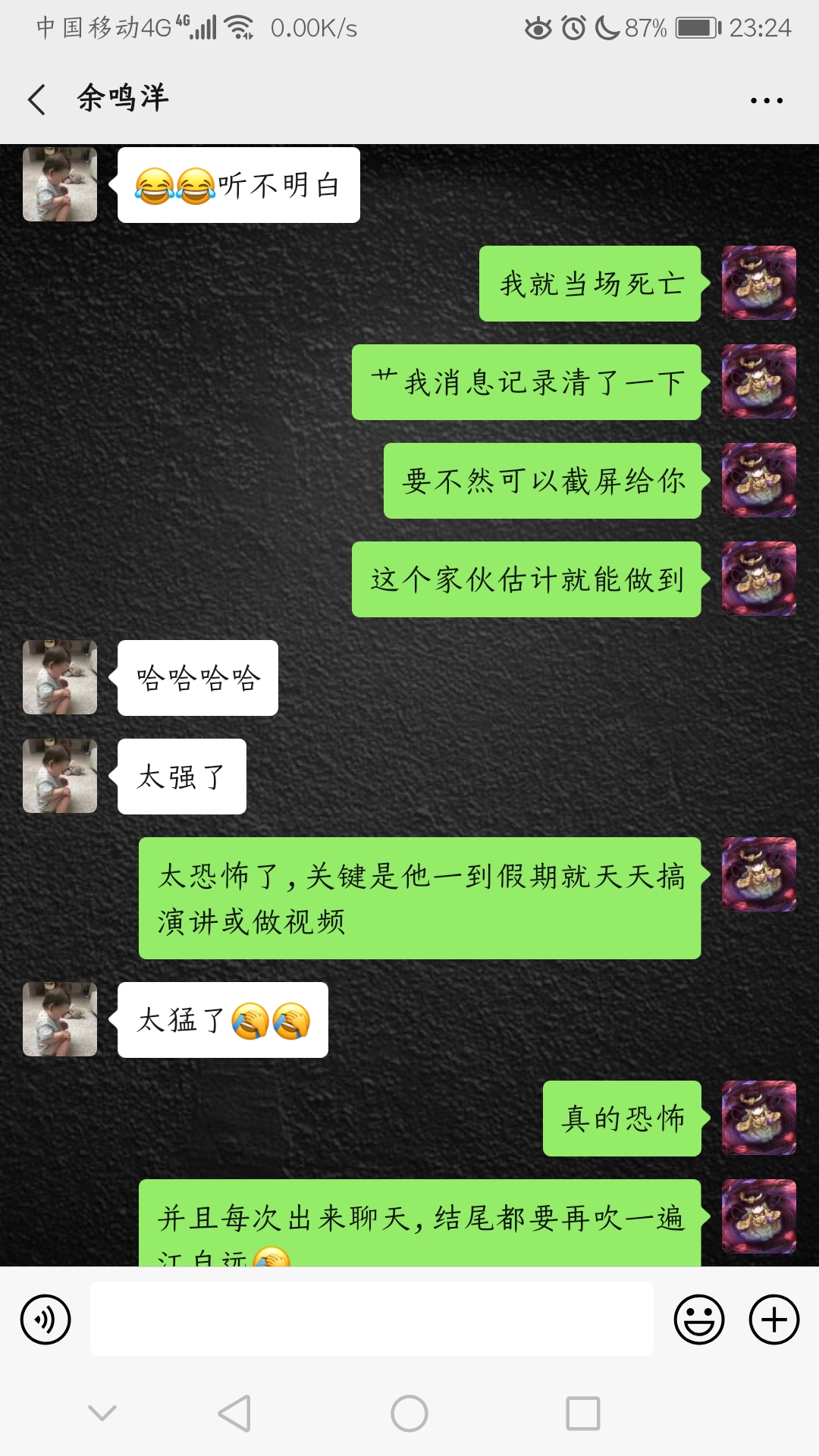Go back from chat with 余鸣洋

pyautogui.click(x=36, y=99)
